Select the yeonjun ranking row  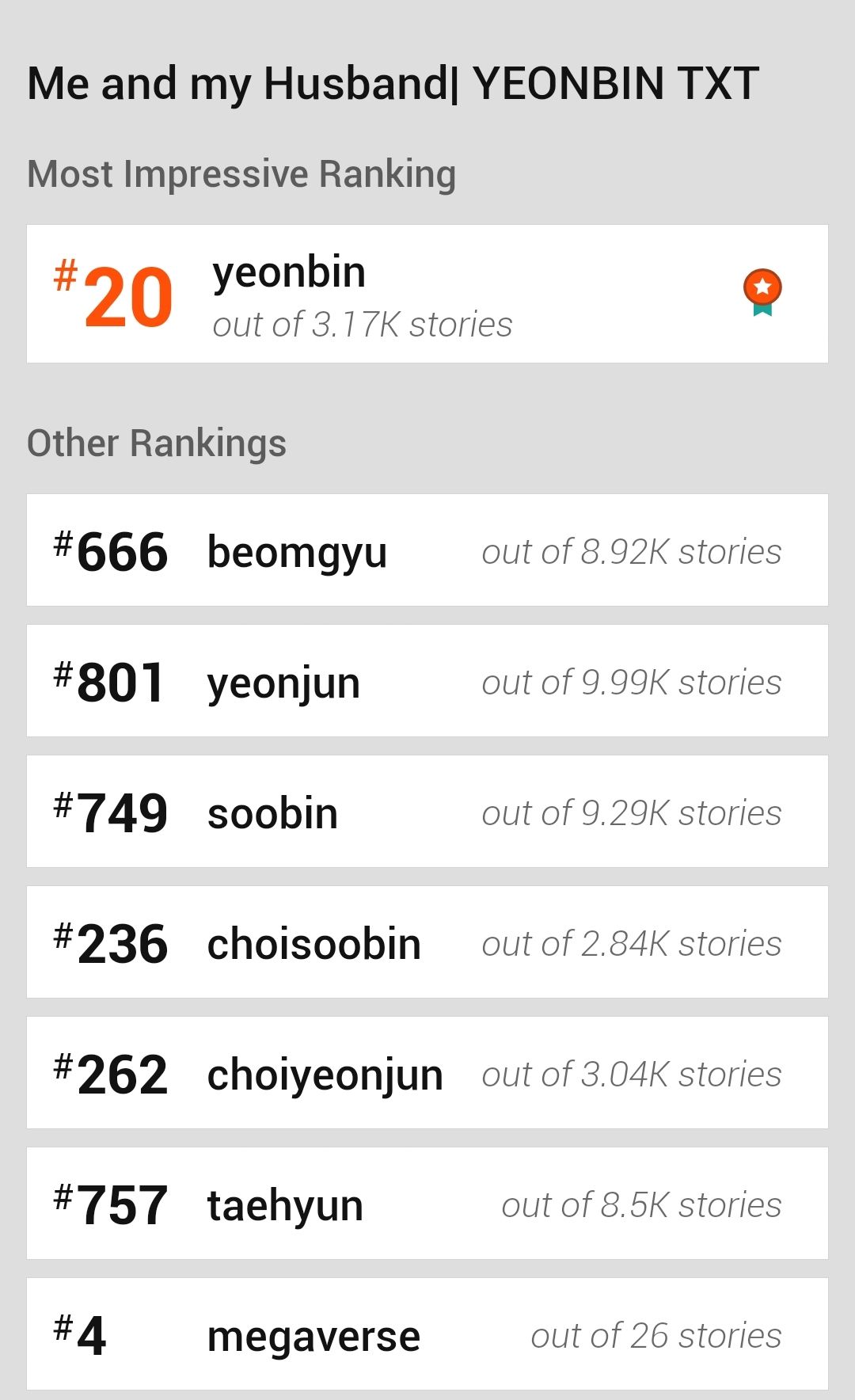pyautogui.click(x=427, y=681)
